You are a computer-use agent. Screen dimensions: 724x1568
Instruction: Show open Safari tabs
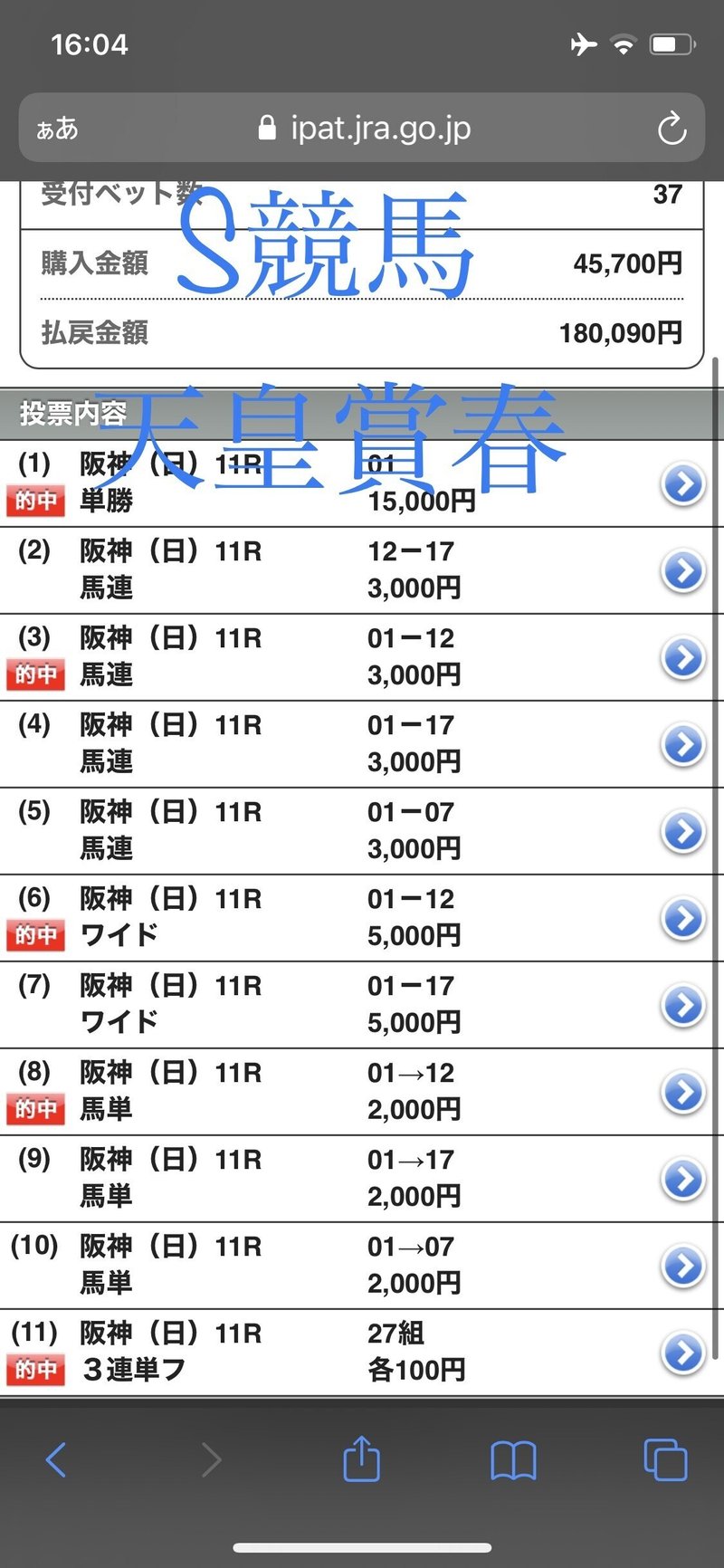coord(665,1459)
